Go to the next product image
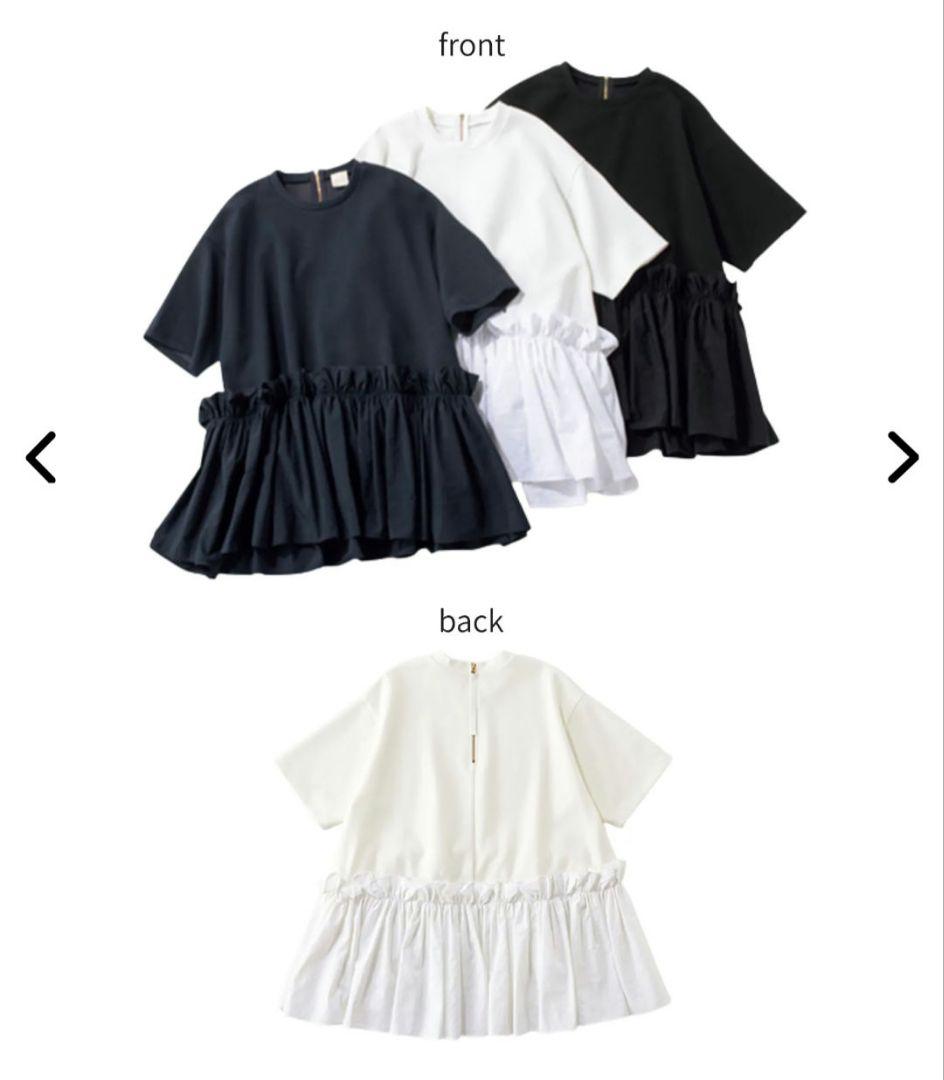 [x=903, y=458]
